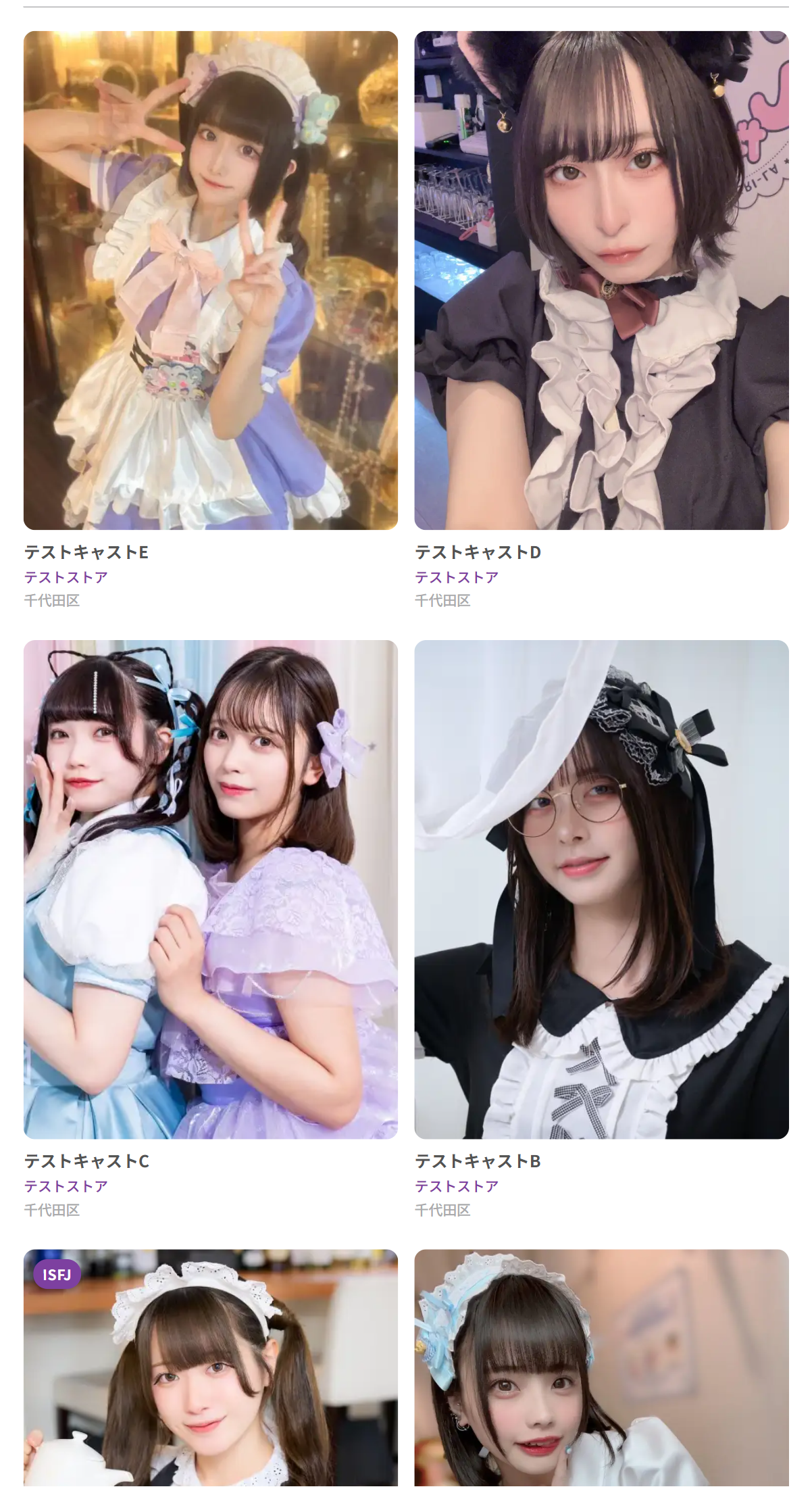Tap the テストストア link under テストキャストE

click(x=66, y=577)
